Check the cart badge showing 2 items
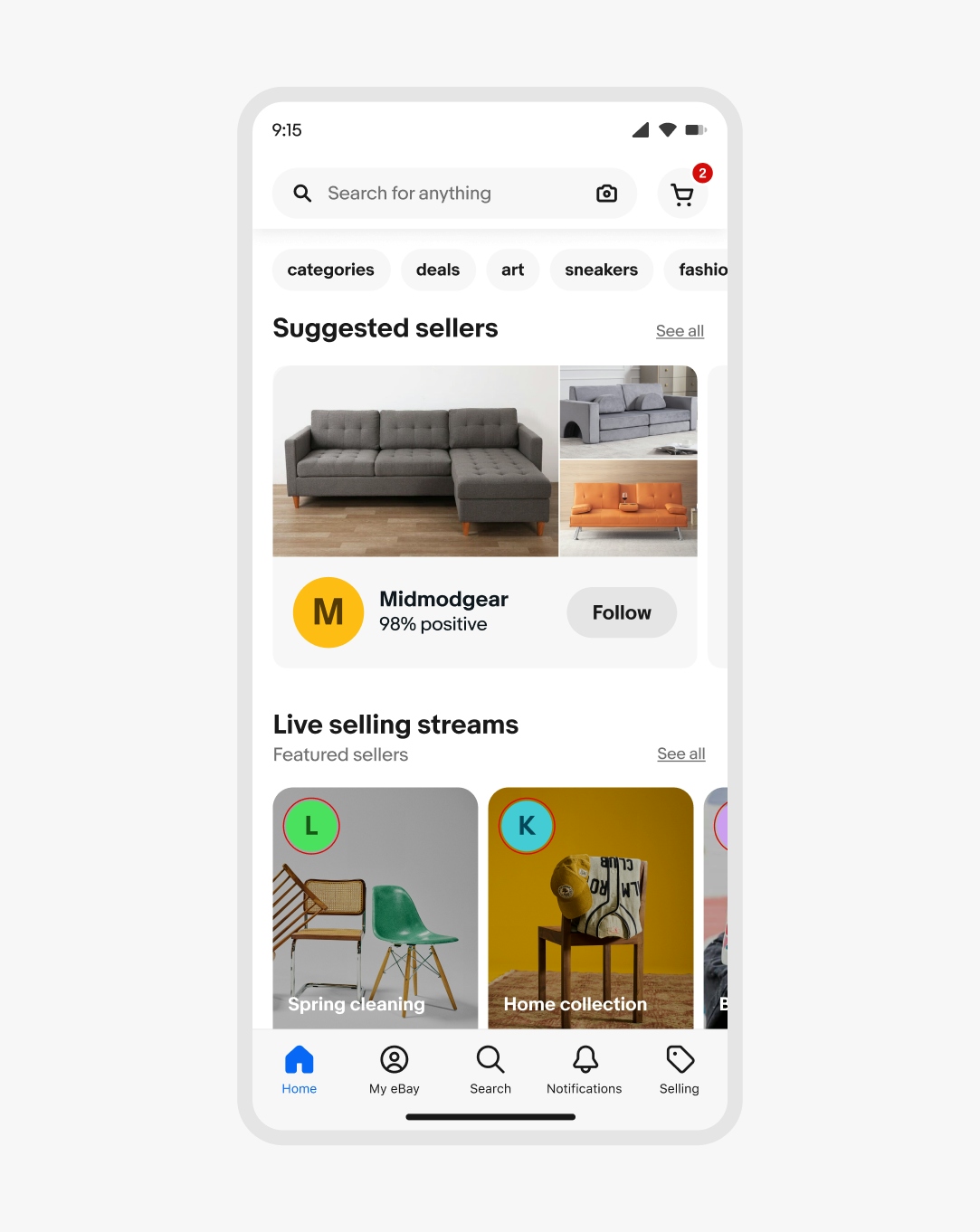This screenshot has width=980, height=1232. 702,173
